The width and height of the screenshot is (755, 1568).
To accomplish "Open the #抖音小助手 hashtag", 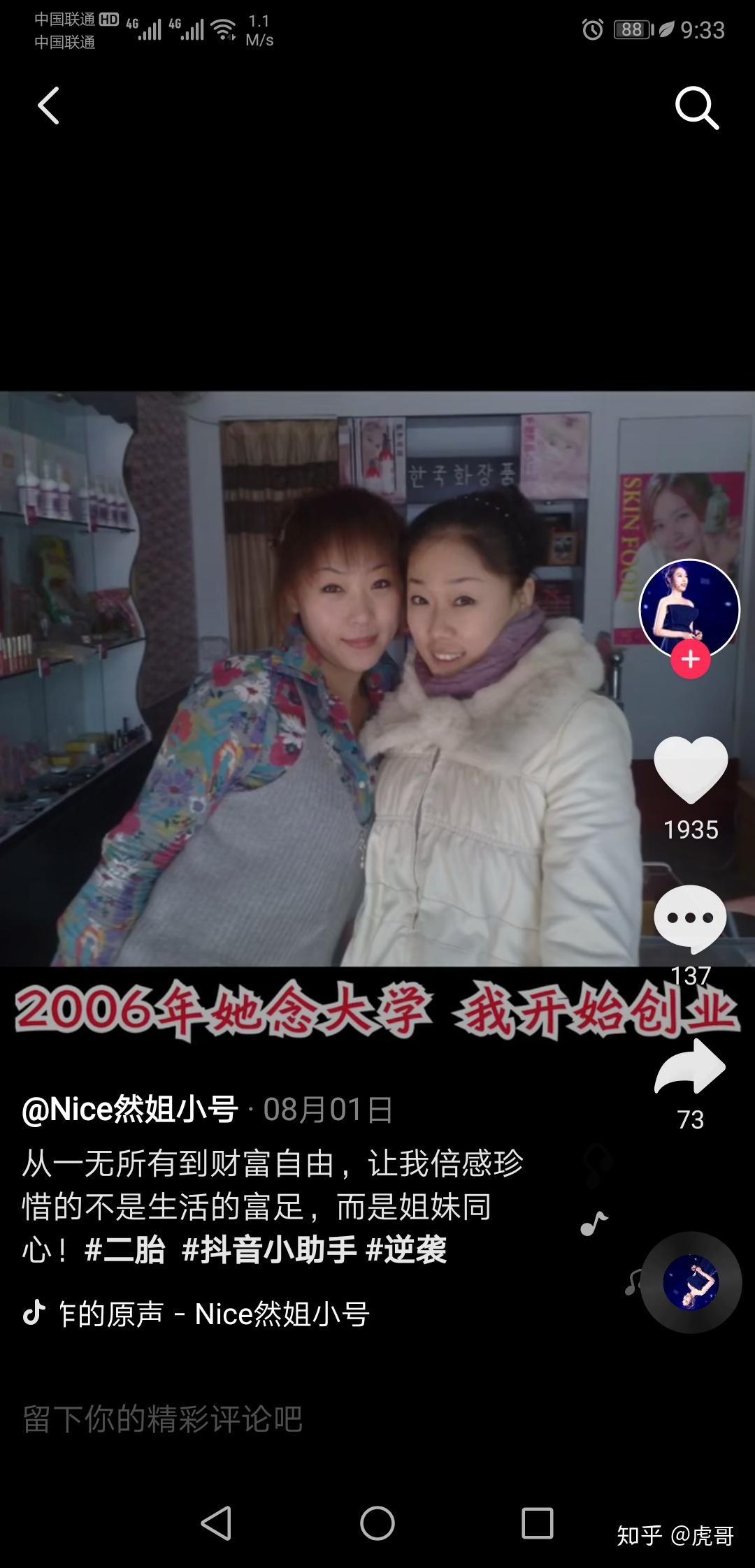I will pos(269,1249).
